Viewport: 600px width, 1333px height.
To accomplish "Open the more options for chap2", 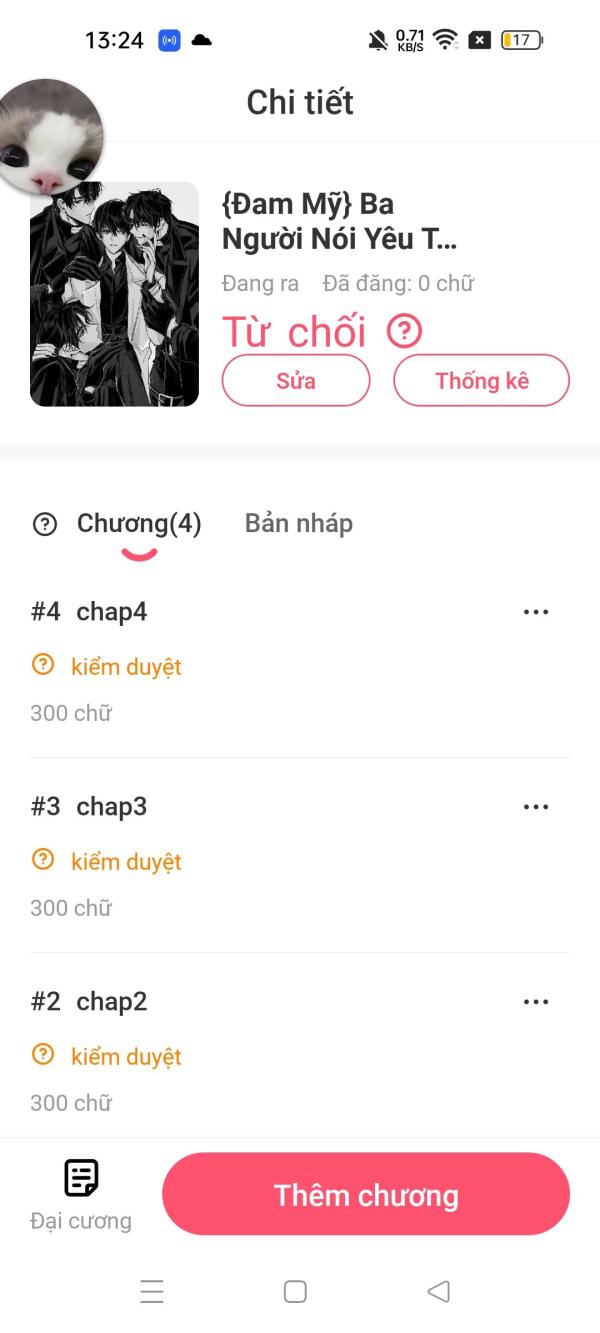I will 536,1002.
